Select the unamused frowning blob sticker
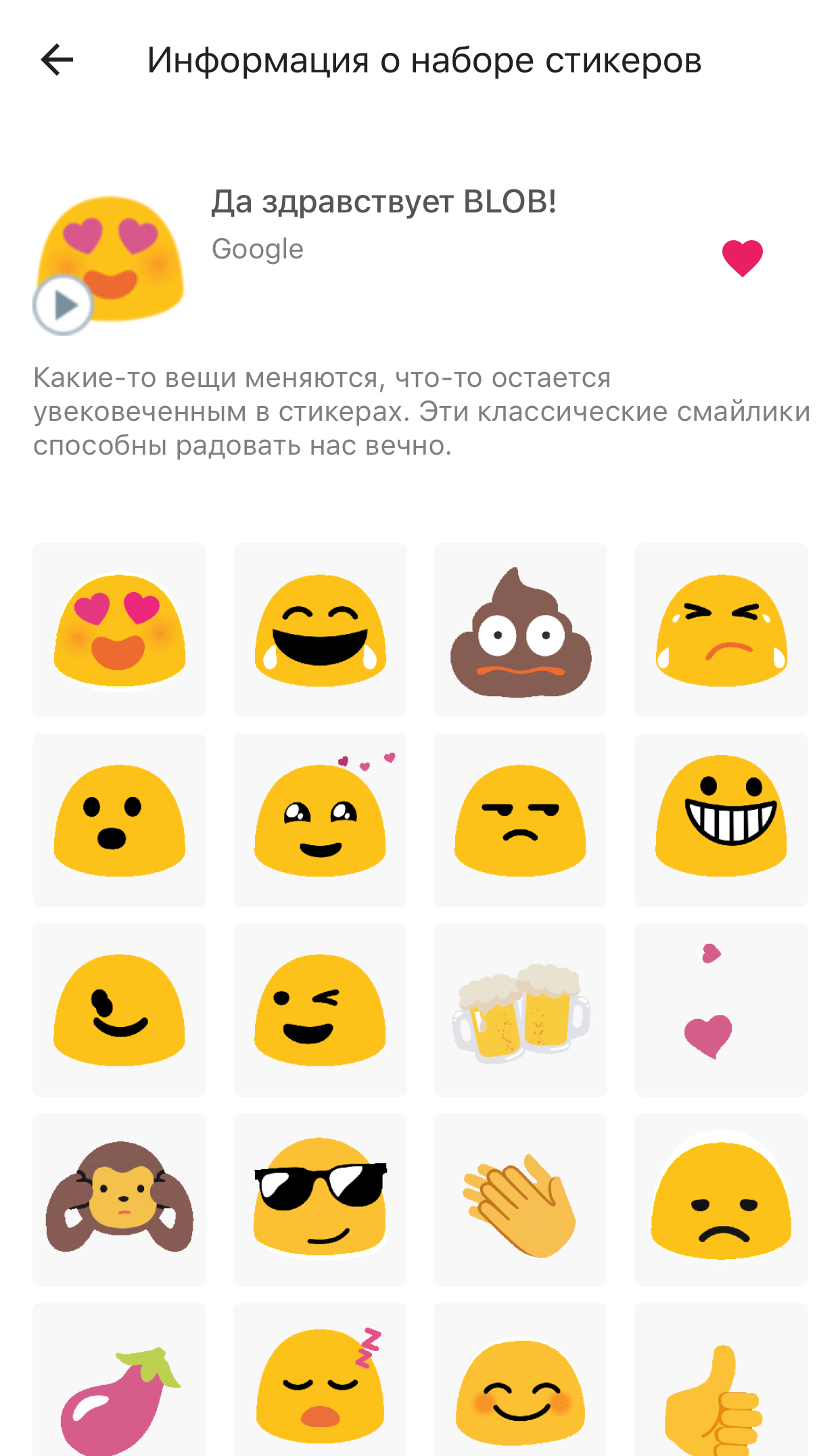 520,820
